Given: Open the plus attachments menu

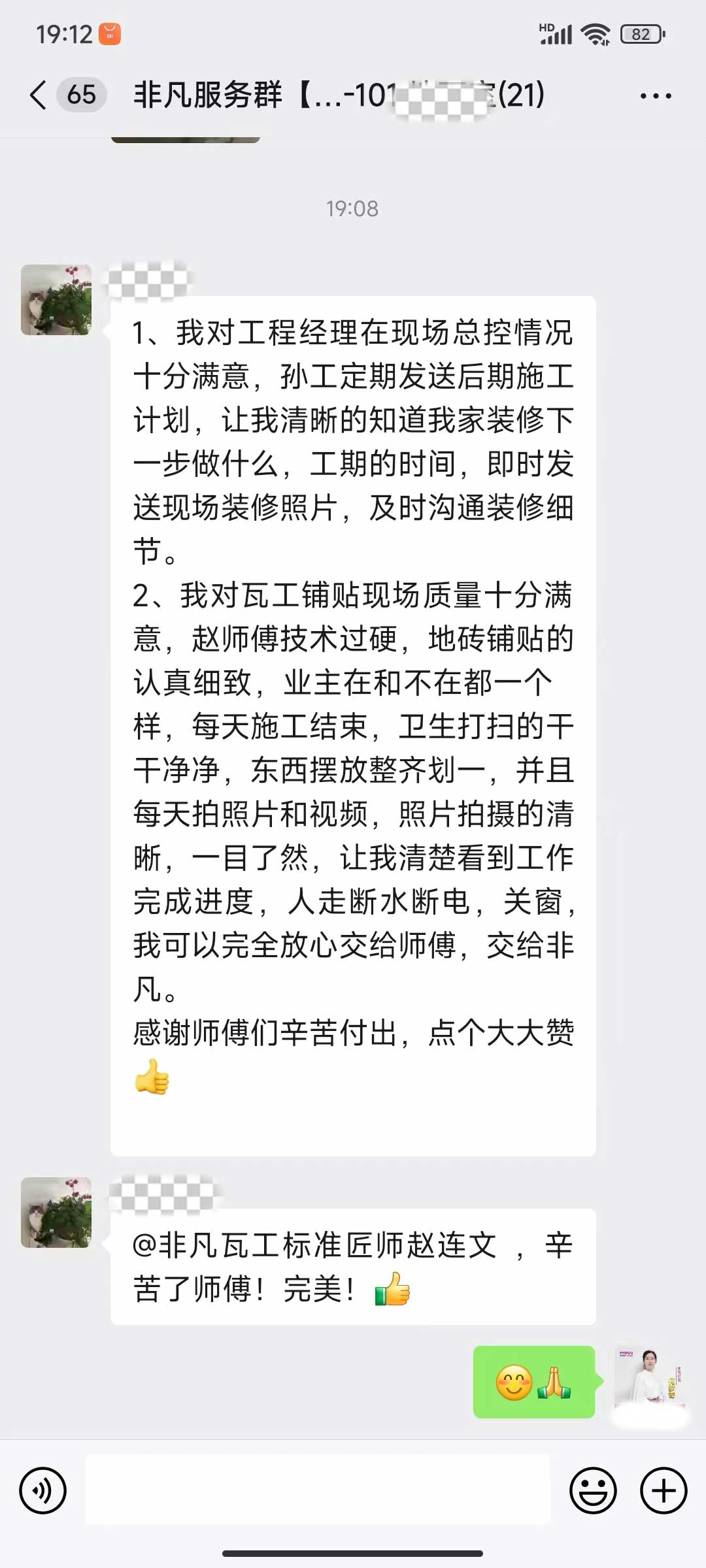Looking at the screenshot, I should (x=663, y=1490).
